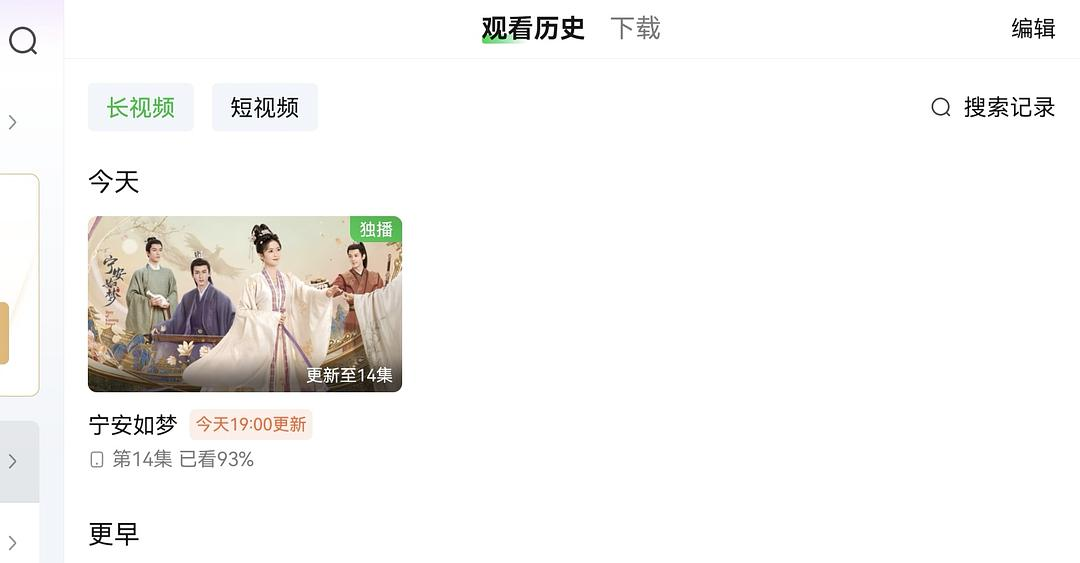1080x563 pixels.
Task: Switch to the 下载 tab
Action: [x=635, y=28]
